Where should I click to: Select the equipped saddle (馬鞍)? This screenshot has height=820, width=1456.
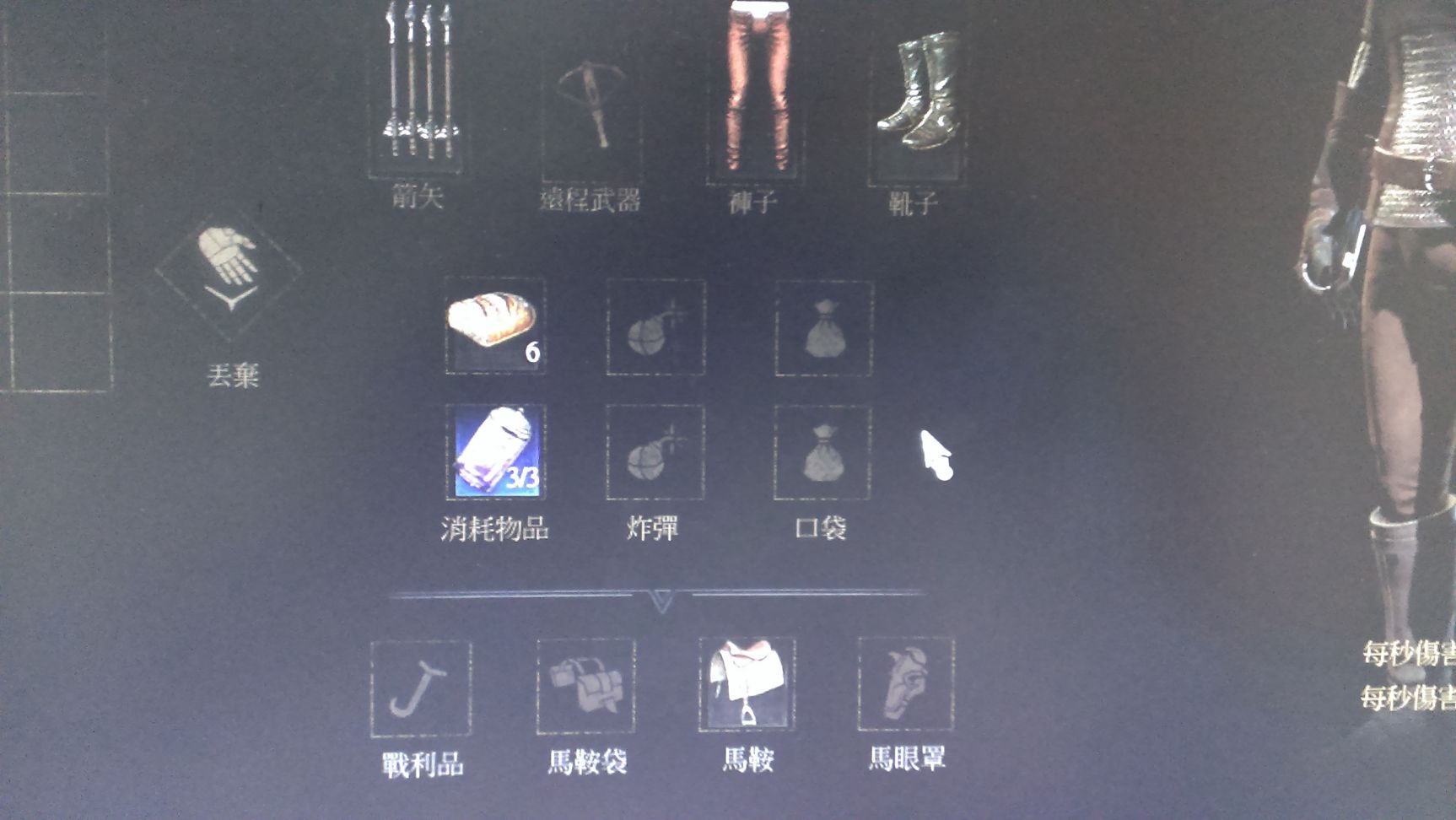tap(747, 684)
